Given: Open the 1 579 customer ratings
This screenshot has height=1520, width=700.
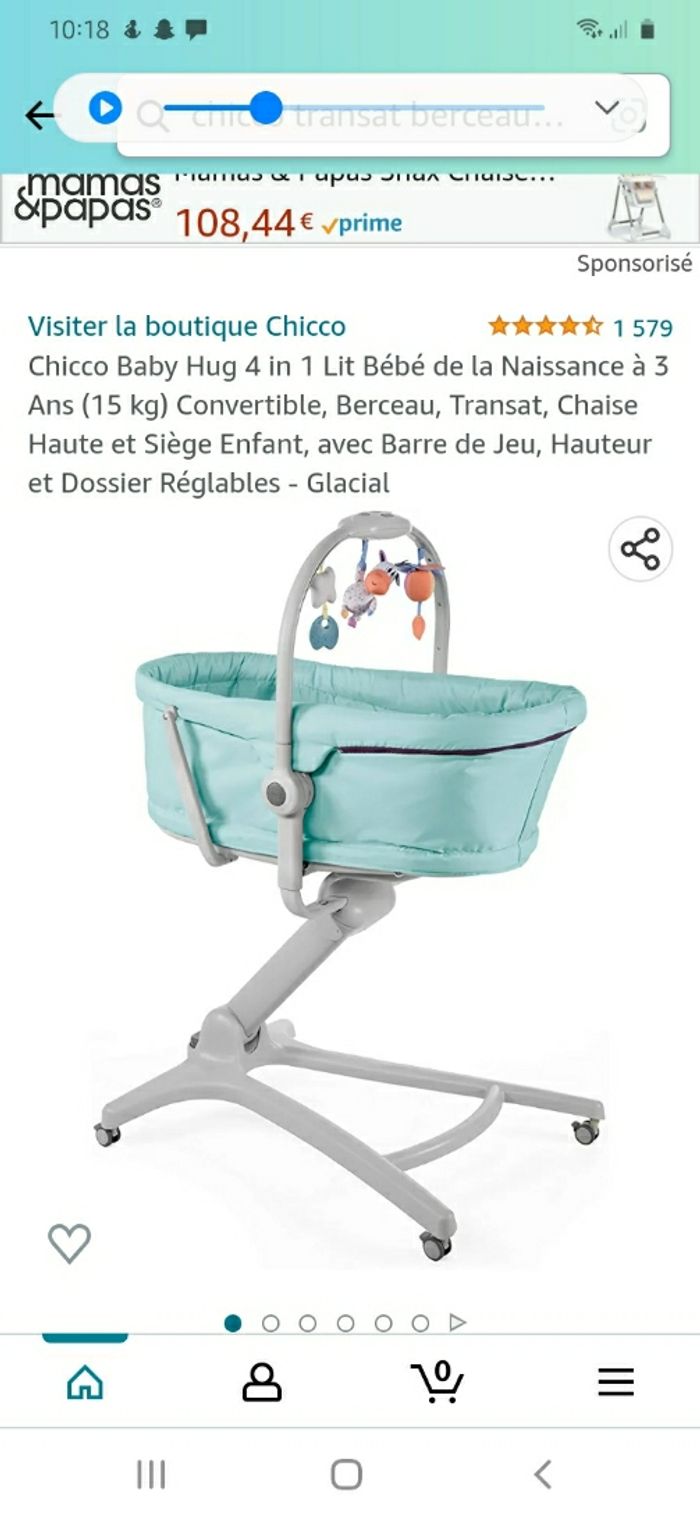Looking at the screenshot, I should [x=642, y=327].
